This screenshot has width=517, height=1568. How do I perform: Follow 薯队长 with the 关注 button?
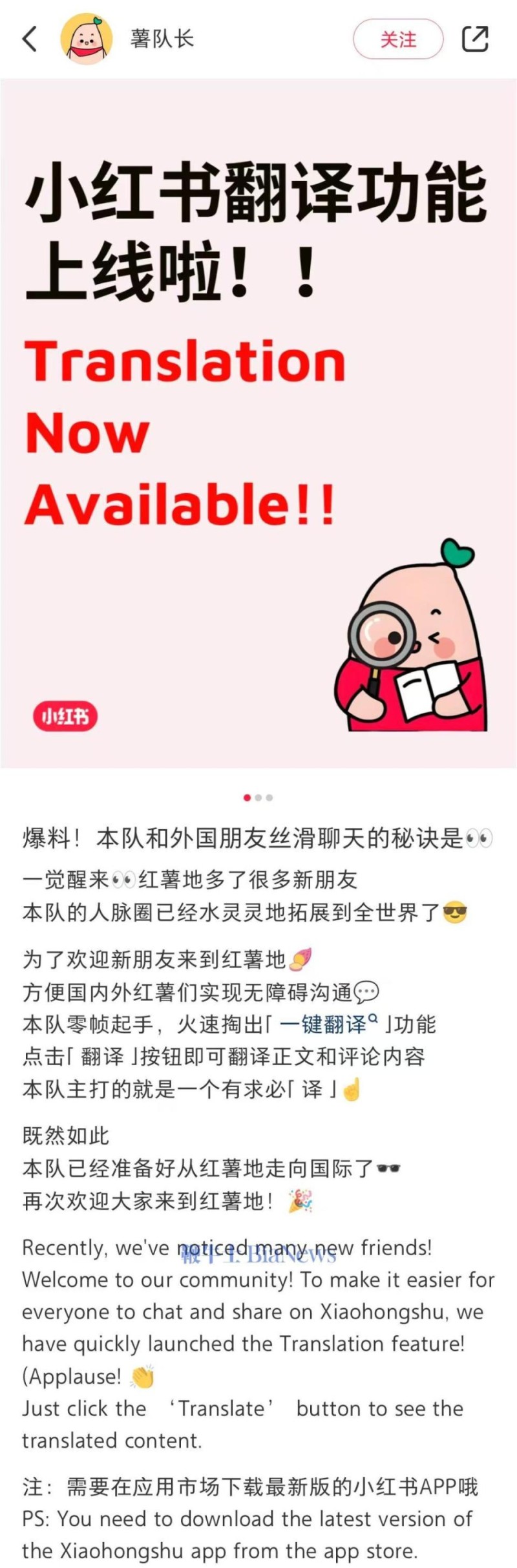pos(398,39)
